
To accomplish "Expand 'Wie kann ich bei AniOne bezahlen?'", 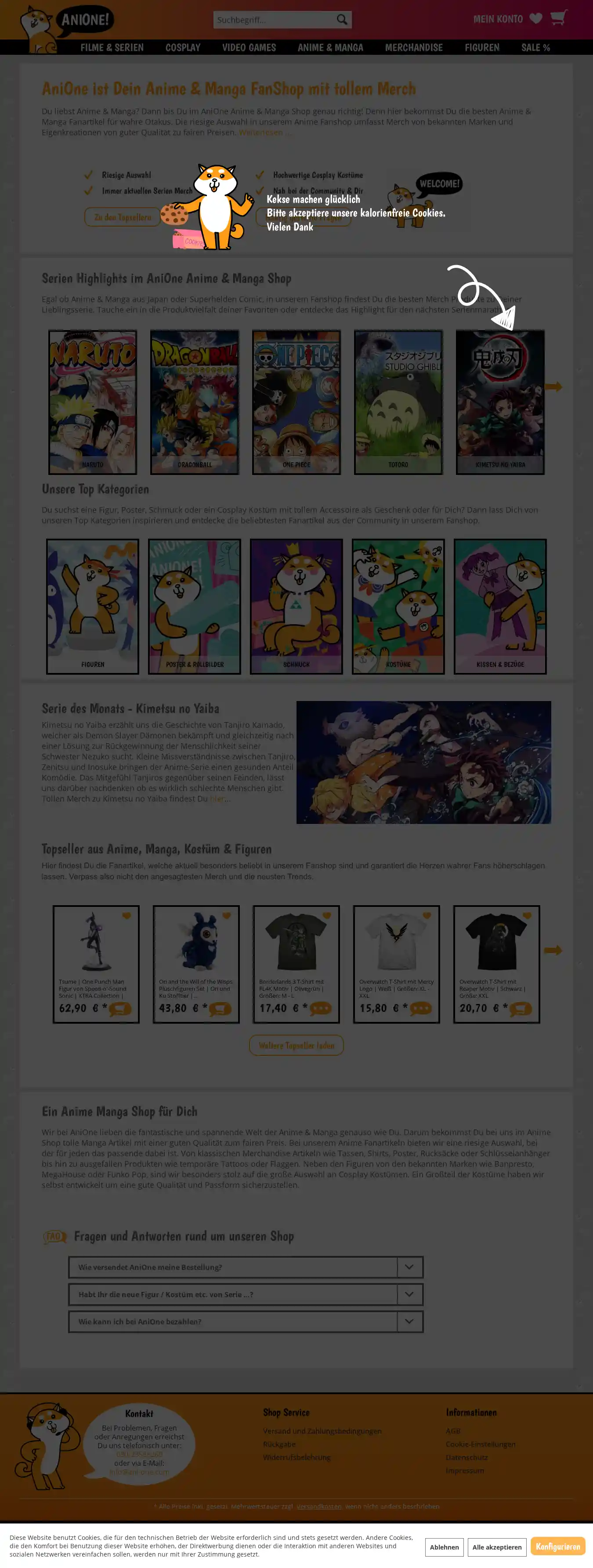I will coord(246,1321).
